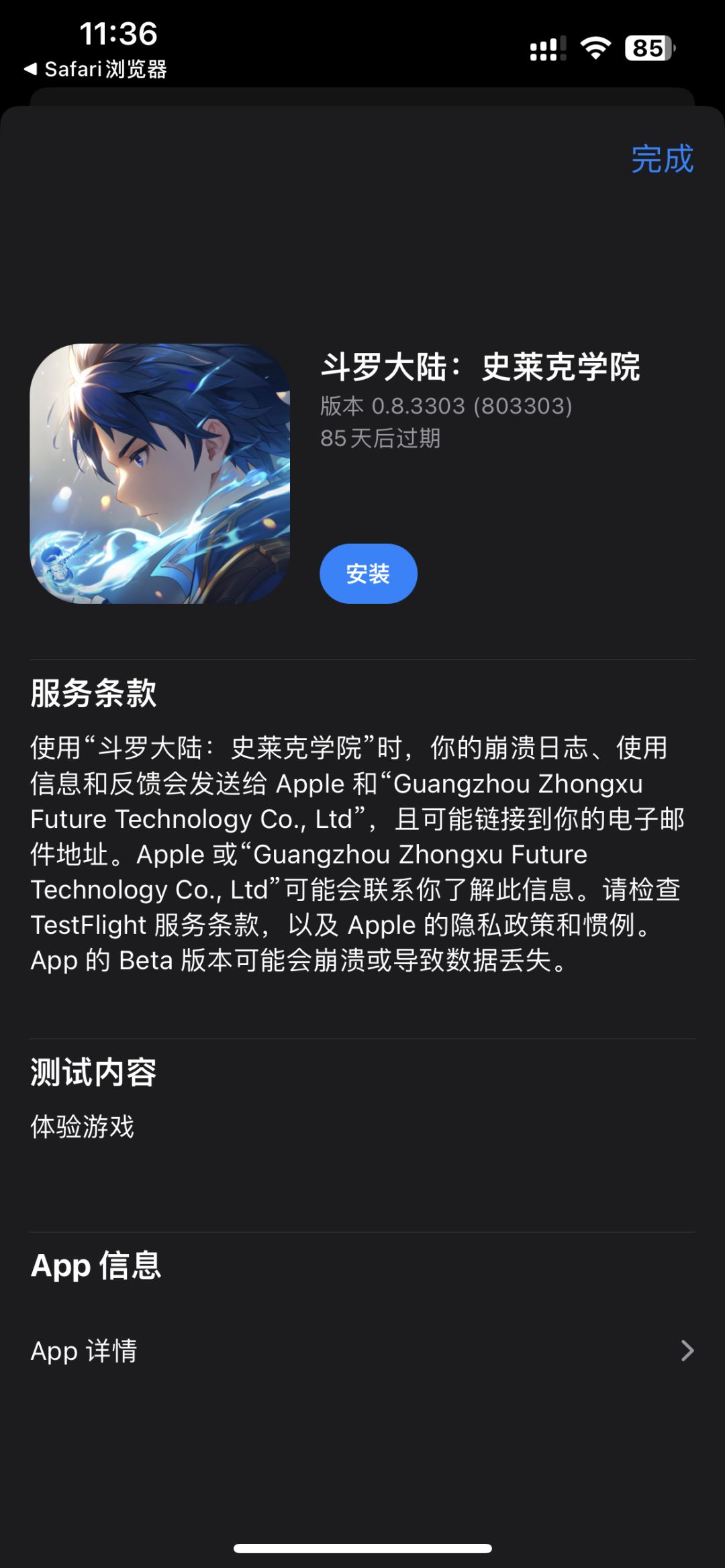The width and height of the screenshot is (725, 1568).
Task: Tap 安装 to install the beta app
Action: click(x=367, y=574)
